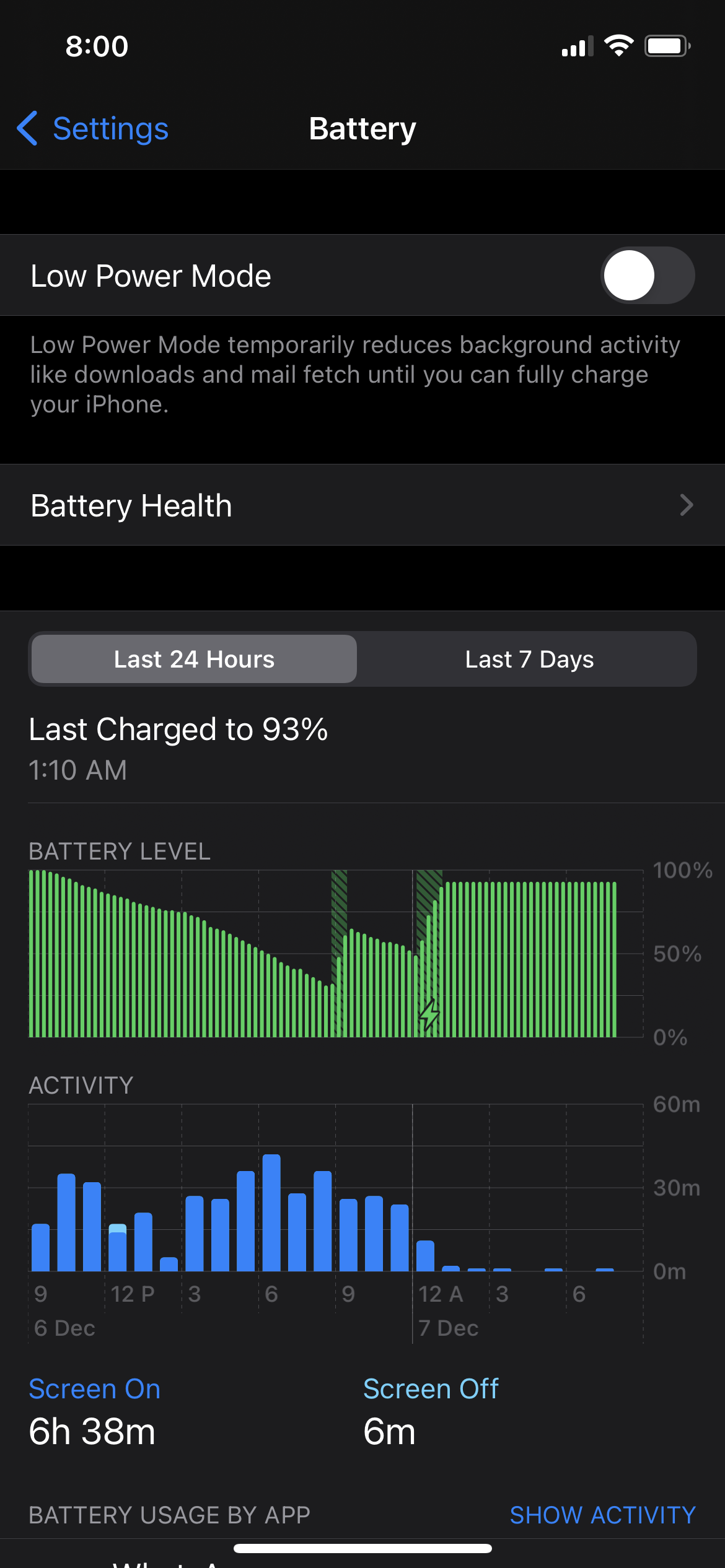Image resolution: width=725 pixels, height=1568 pixels.
Task: Open Battery Health
Action: (x=362, y=505)
